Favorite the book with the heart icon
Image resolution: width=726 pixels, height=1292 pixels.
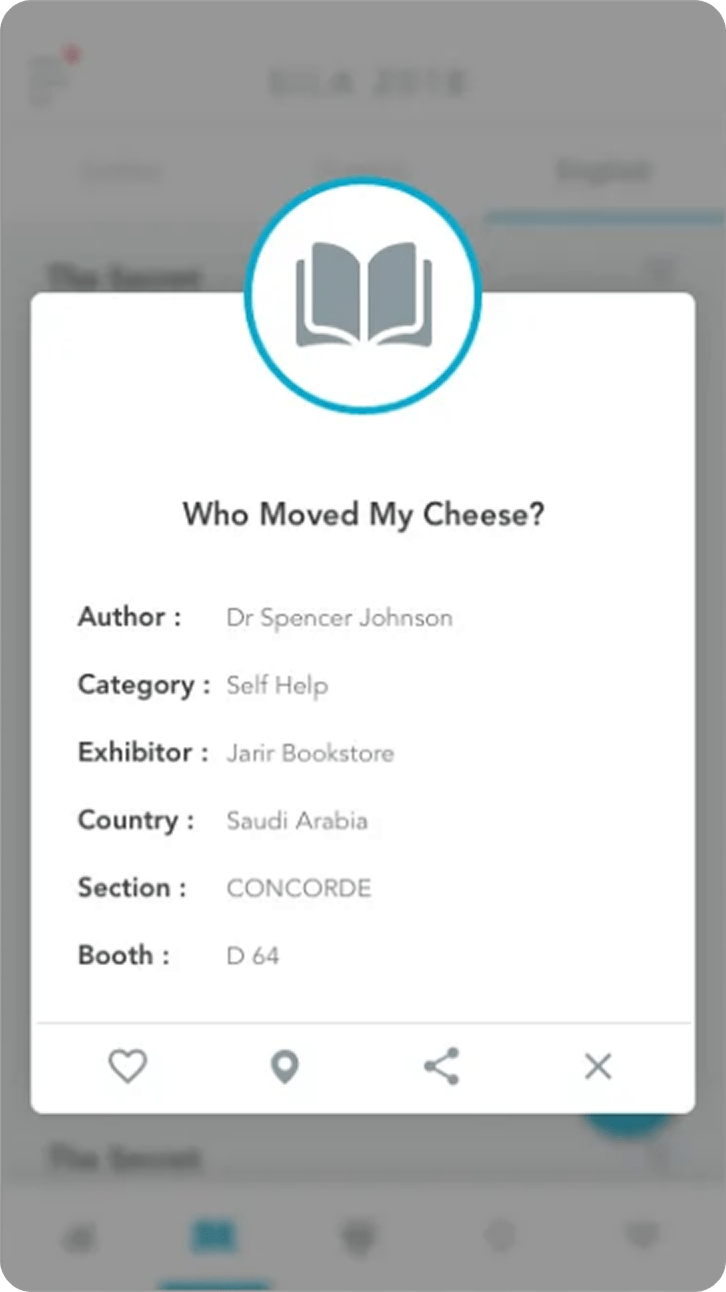(127, 1067)
